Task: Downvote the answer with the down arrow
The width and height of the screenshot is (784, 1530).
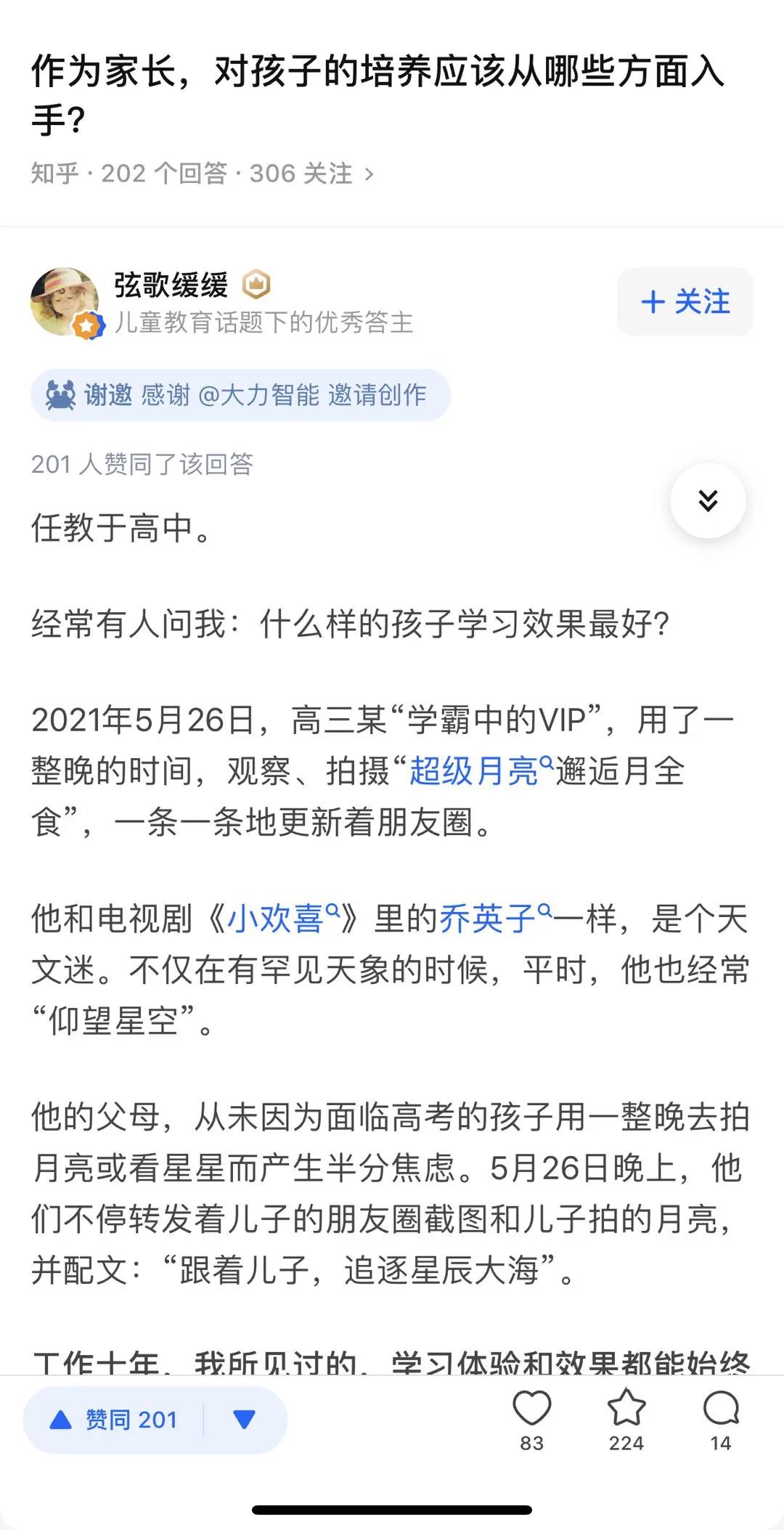Action: click(x=245, y=1420)
